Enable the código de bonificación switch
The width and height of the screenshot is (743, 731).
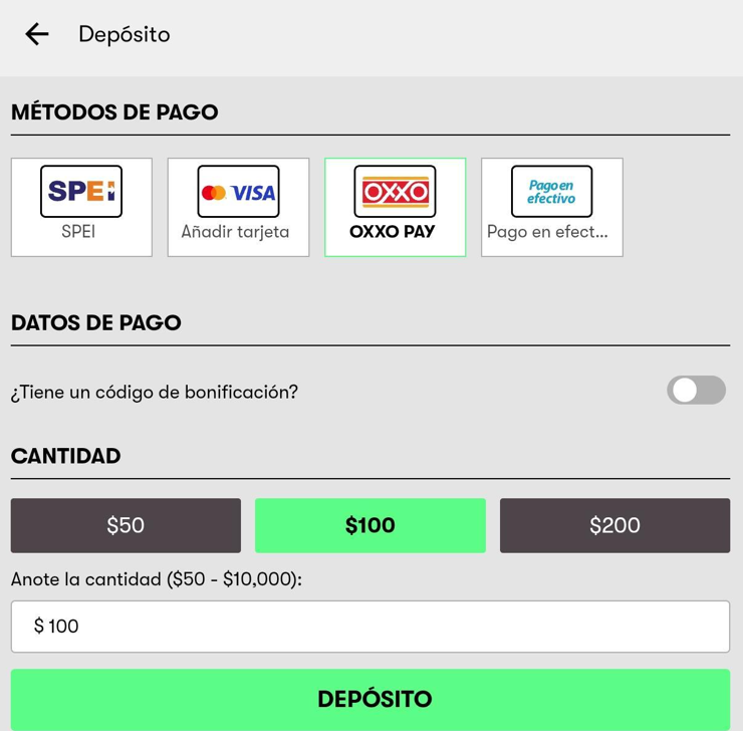696,390
